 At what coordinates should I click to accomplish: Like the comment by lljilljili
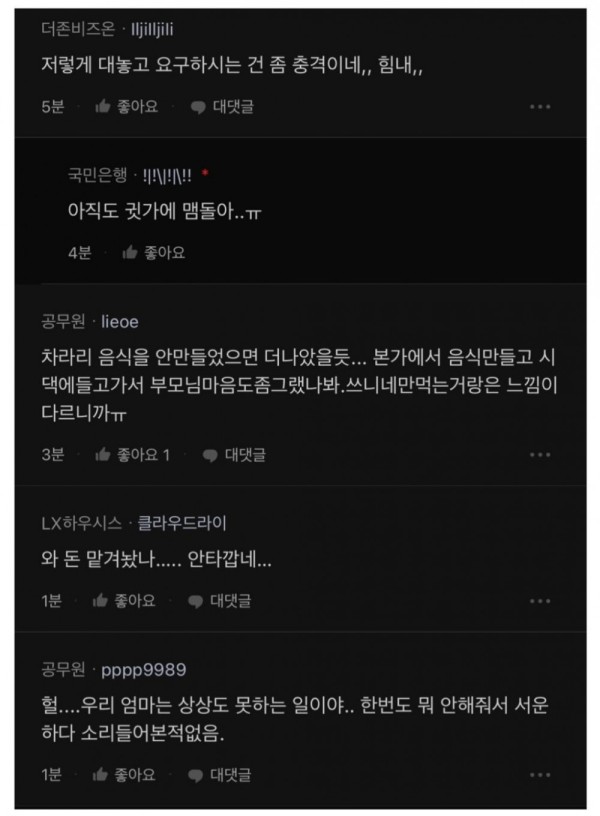click(126, 107)
